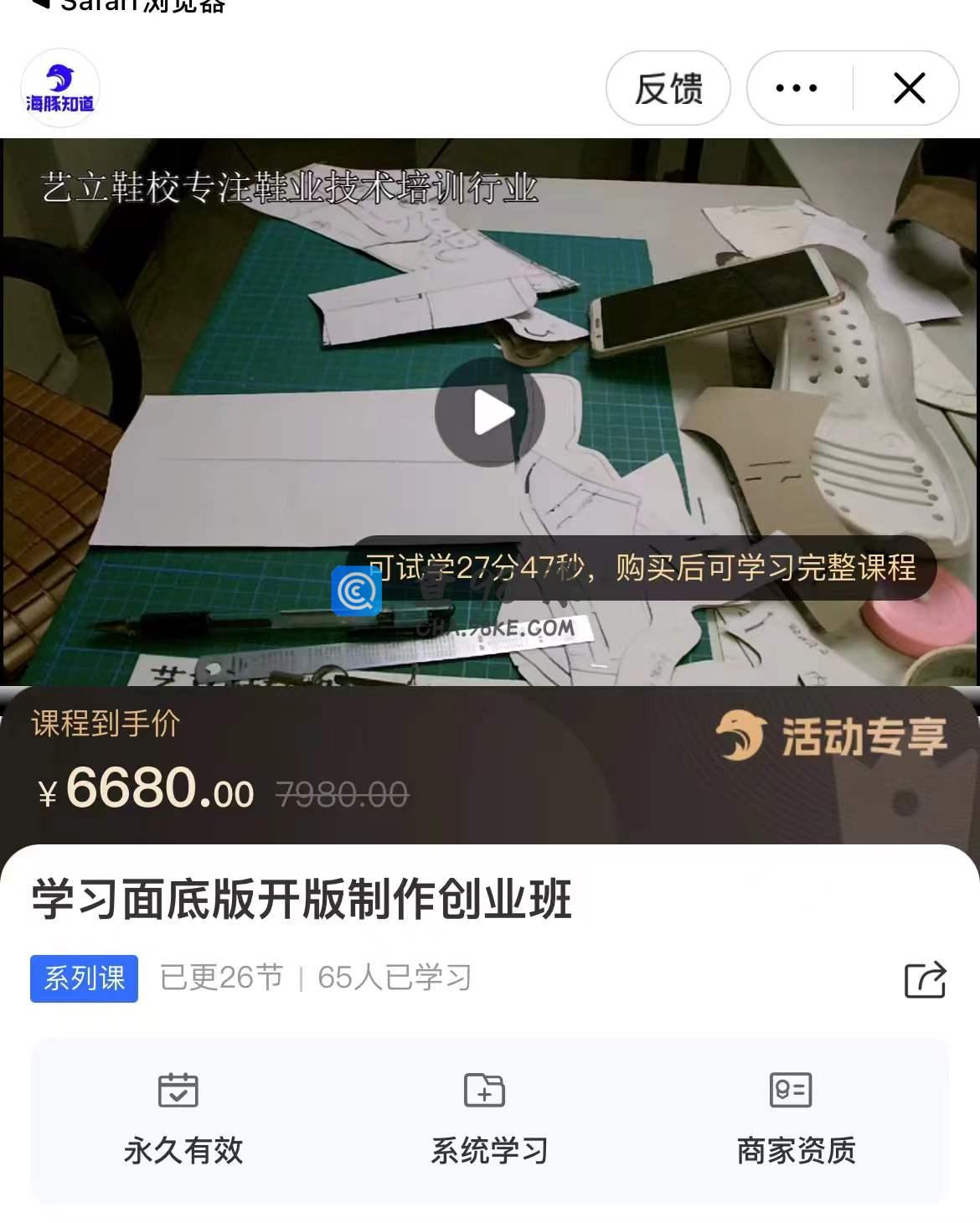Close the mini program page

pos(909,88)
